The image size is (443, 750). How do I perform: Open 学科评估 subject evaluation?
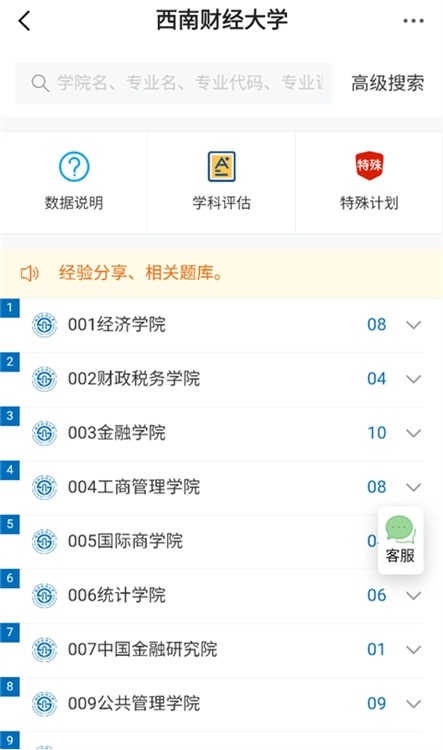(x=222, y=182)
